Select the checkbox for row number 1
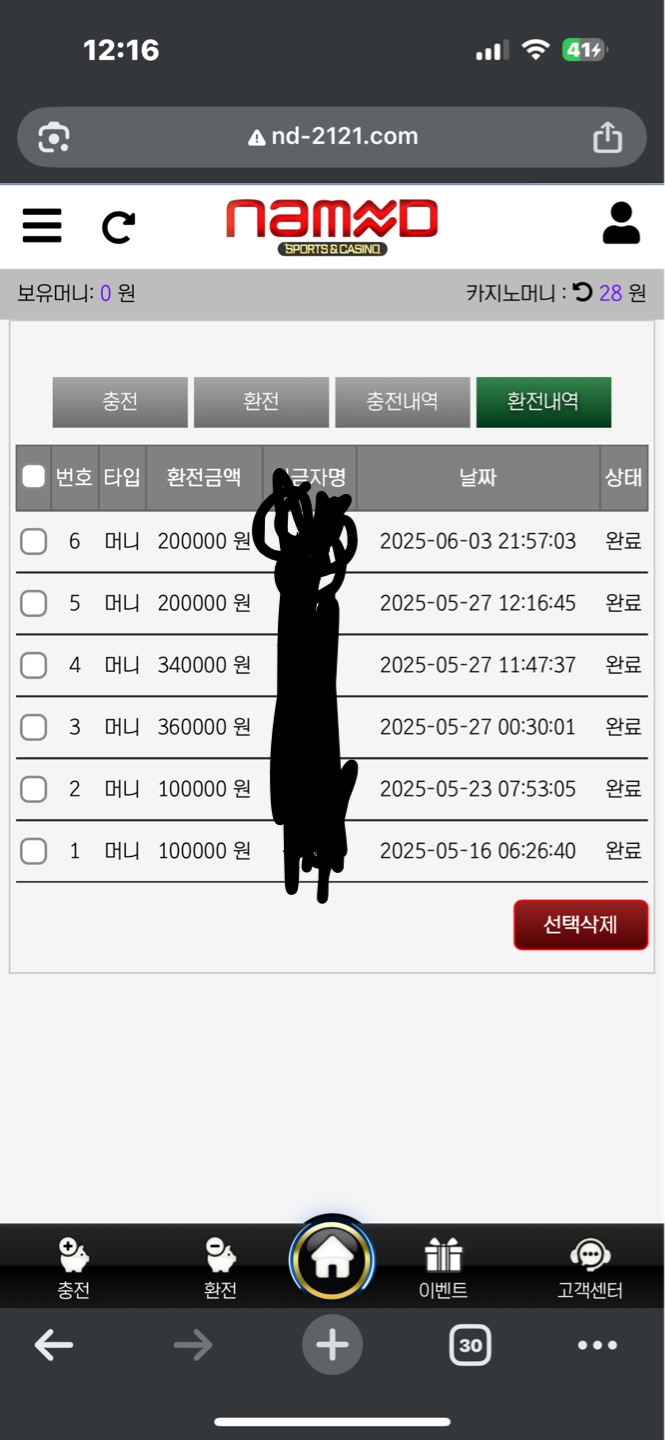Screen dimensions: 665x1440 pyautogui.click(x=34, y=852)
